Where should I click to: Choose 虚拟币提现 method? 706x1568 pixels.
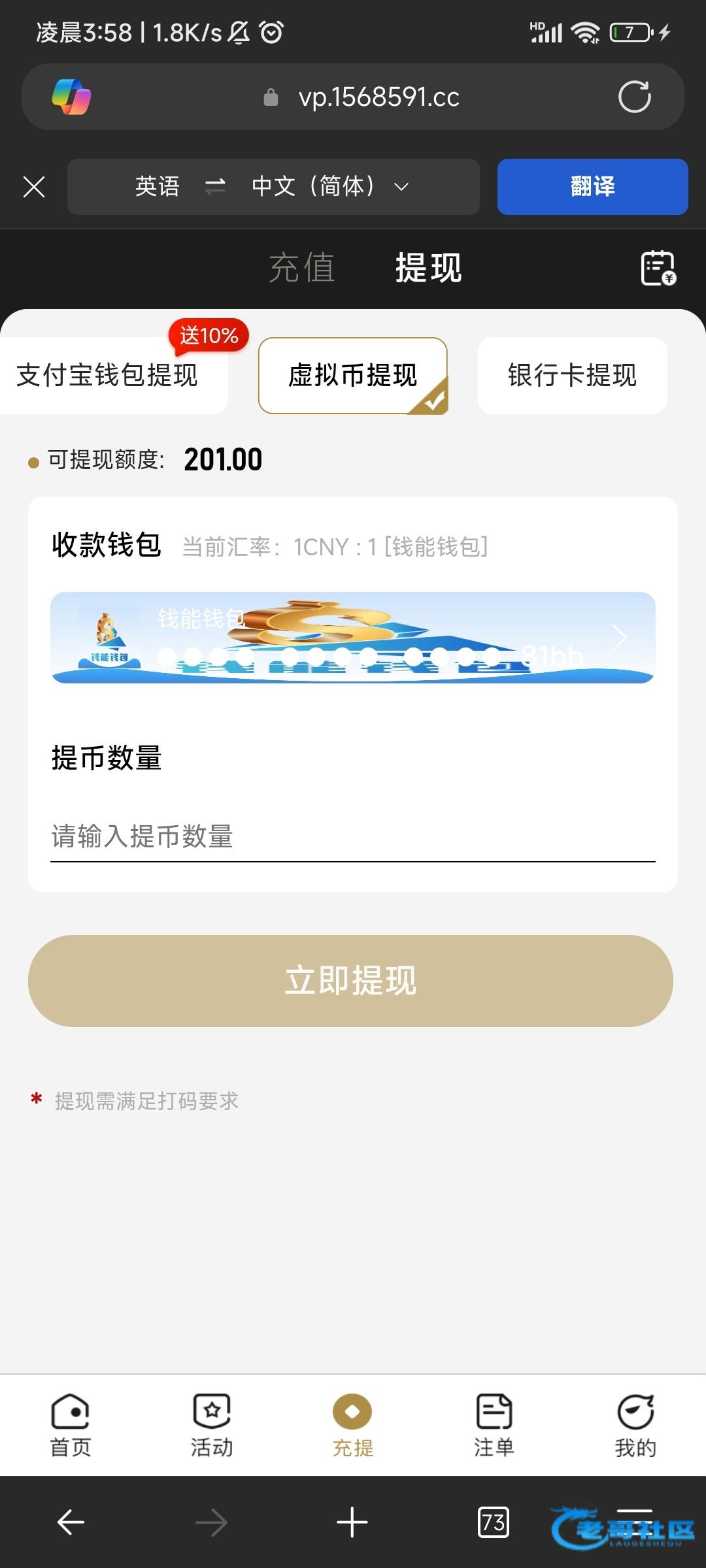click(x=353, y=376)
